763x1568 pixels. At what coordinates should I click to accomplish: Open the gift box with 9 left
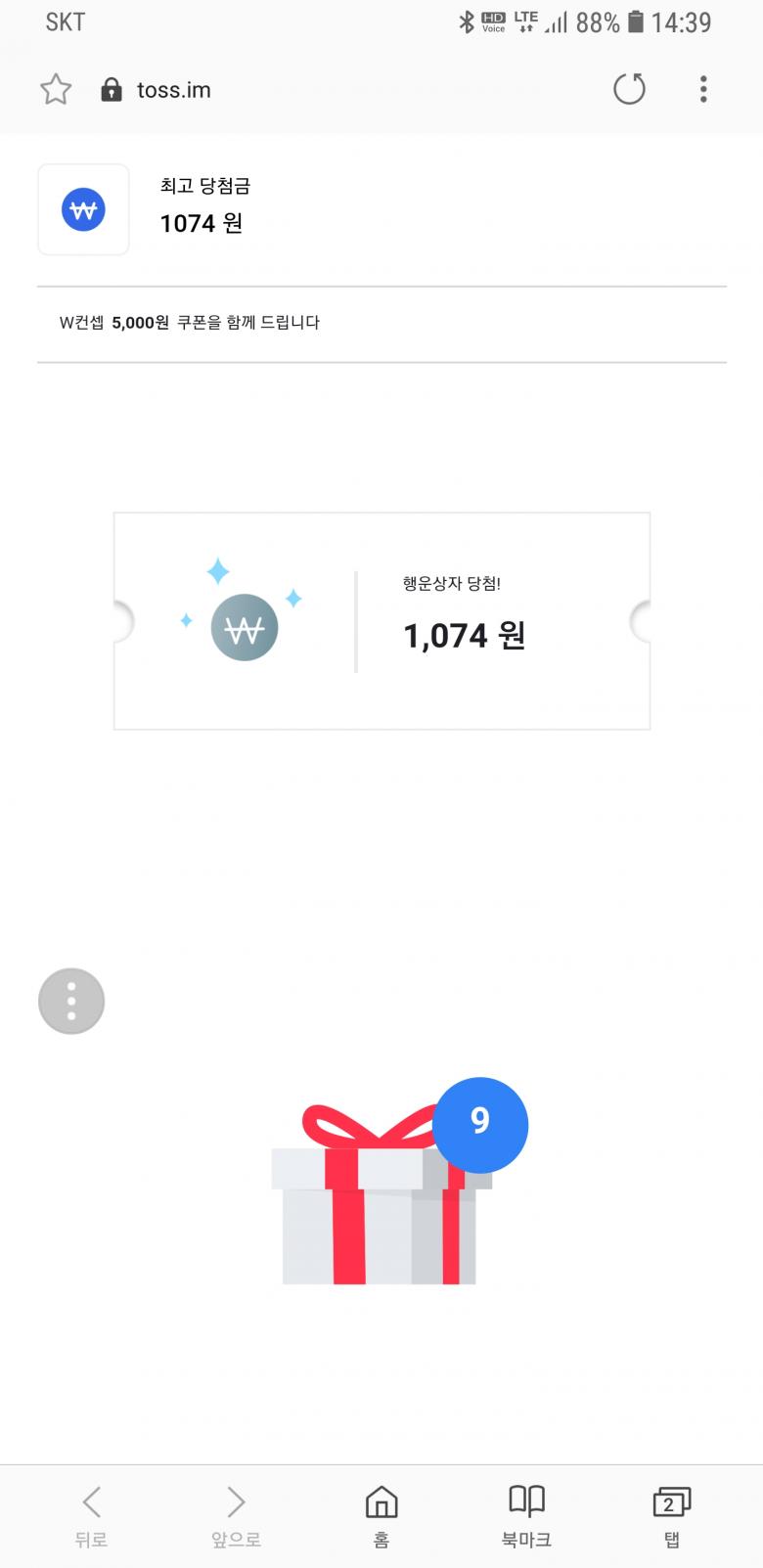(380, 1203)
